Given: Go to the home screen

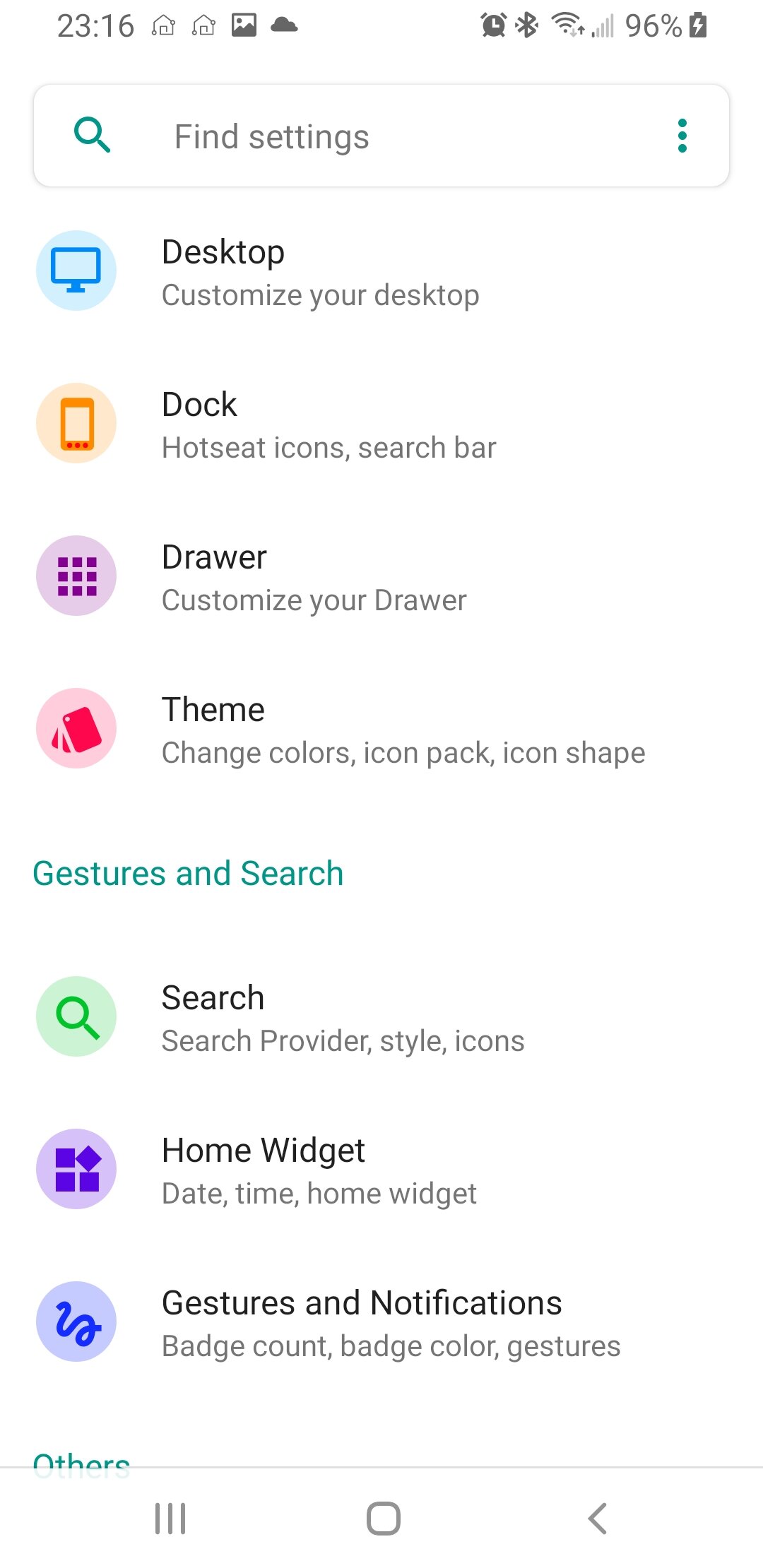Looking at the screenshot, I should [383, 1518].
